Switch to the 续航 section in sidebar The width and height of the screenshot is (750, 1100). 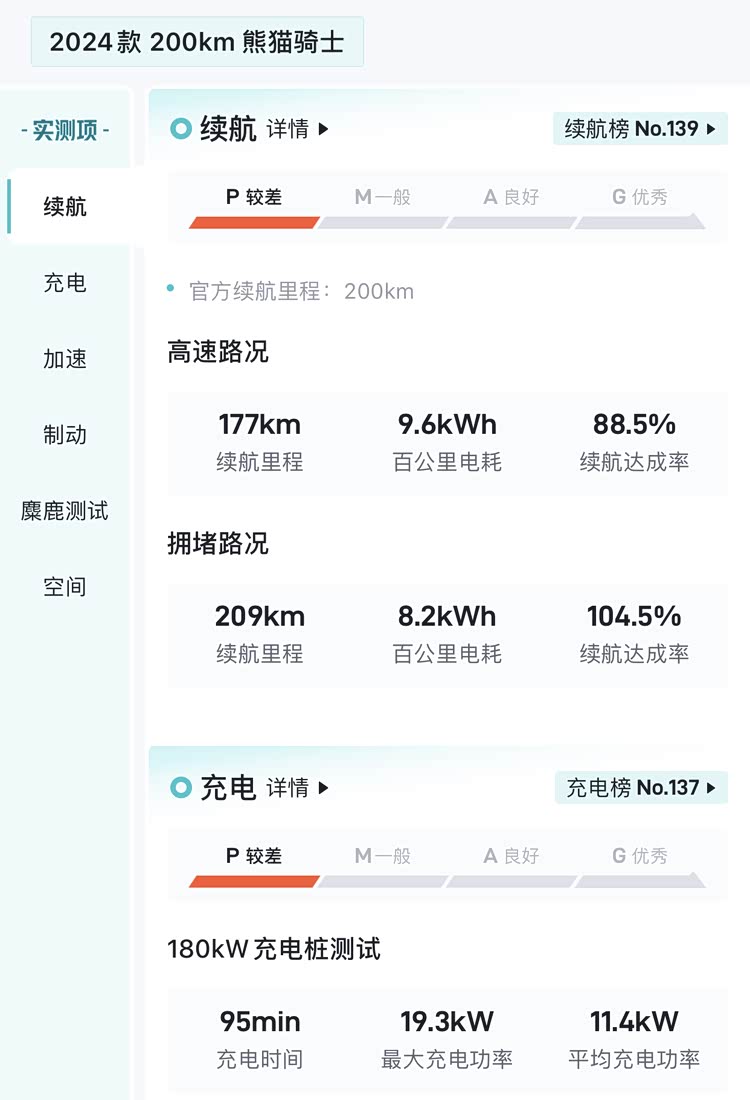pos(65,207)
